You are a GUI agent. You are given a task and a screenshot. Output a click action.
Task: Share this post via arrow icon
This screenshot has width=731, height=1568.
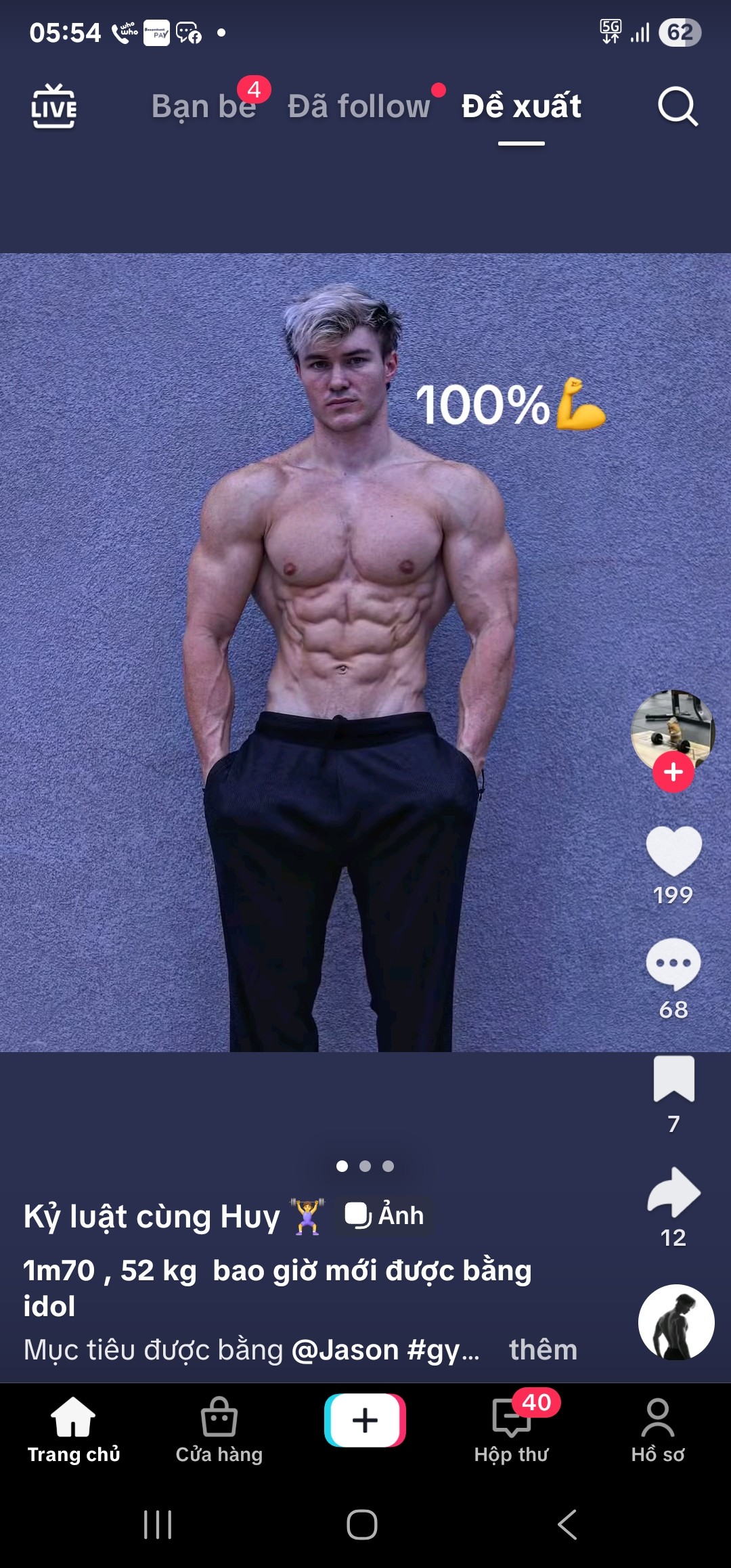coord(673,1192)
